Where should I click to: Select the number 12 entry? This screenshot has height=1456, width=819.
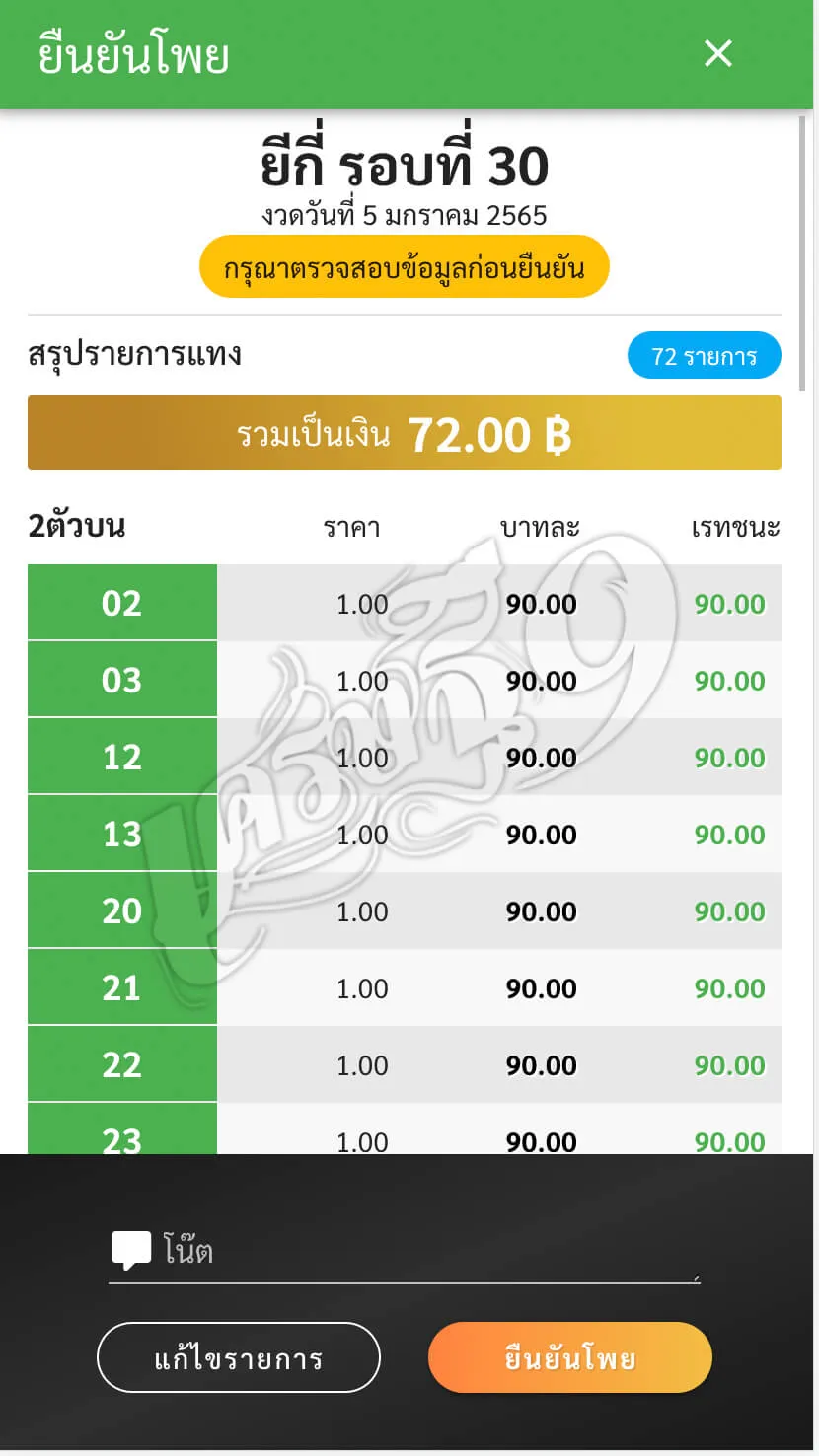(121, 756)
